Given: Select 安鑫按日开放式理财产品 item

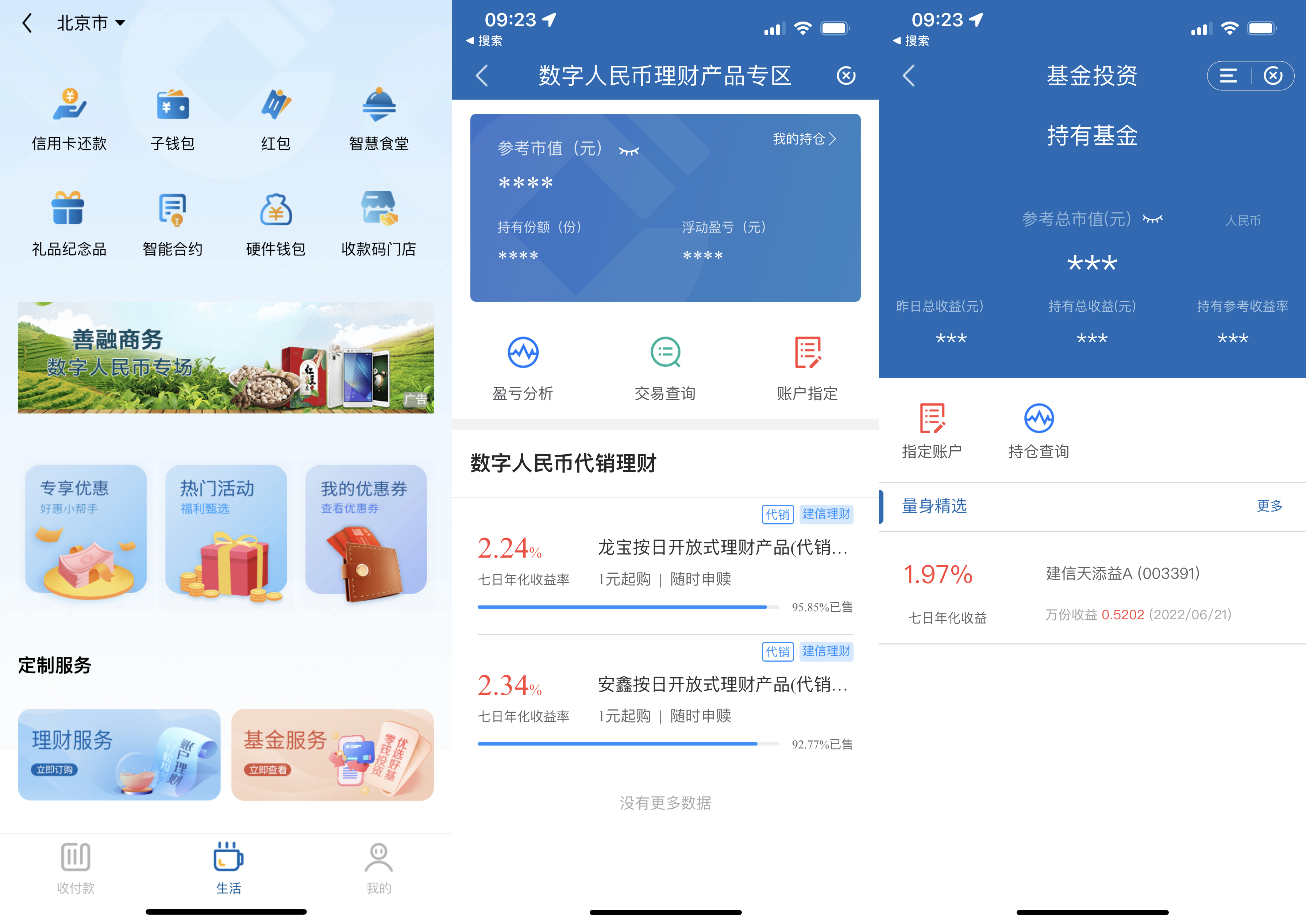Looking at the screenshot, I should coord(665,700).
